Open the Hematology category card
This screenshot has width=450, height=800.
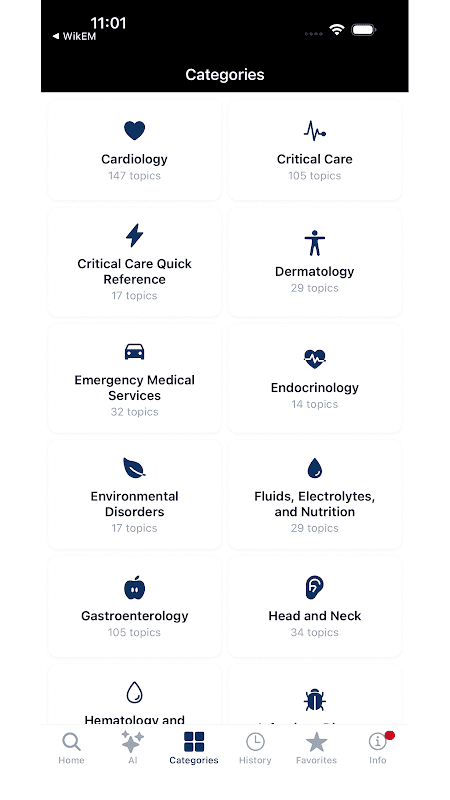[x=135, y=694]
